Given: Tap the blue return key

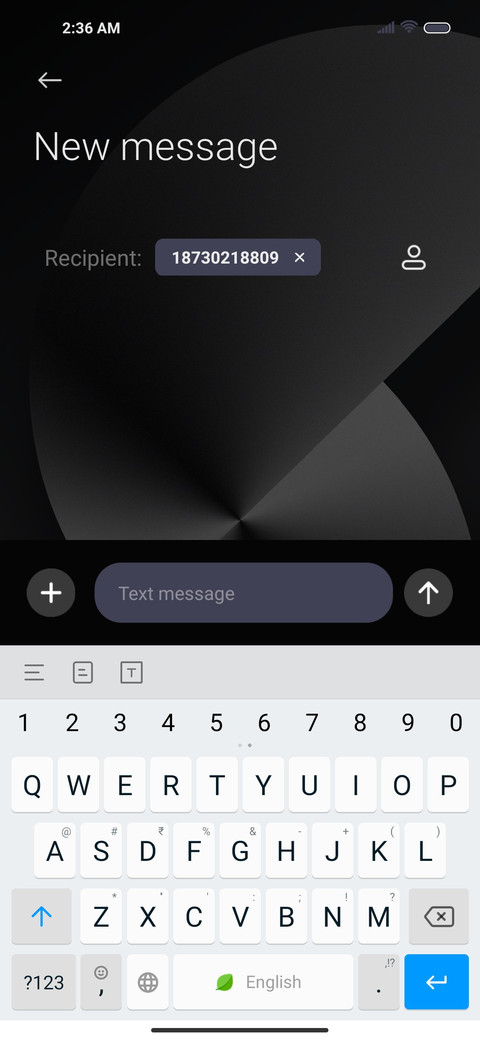Looking at the screenshot, I should coord(436,982).
